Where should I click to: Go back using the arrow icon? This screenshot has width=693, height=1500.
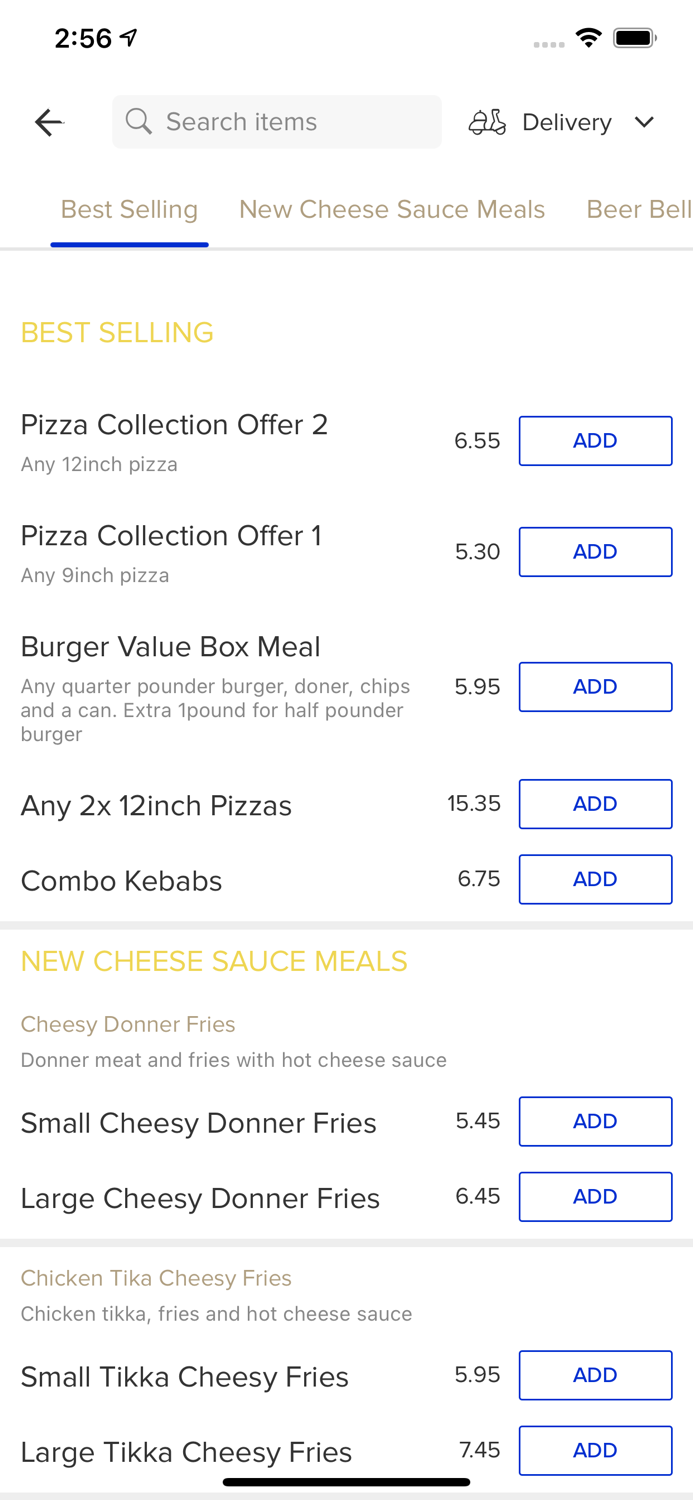point(48,122)
